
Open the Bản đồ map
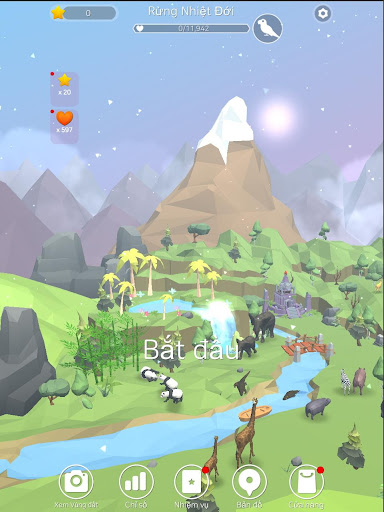pyautogui.click(x=250, y=482)
